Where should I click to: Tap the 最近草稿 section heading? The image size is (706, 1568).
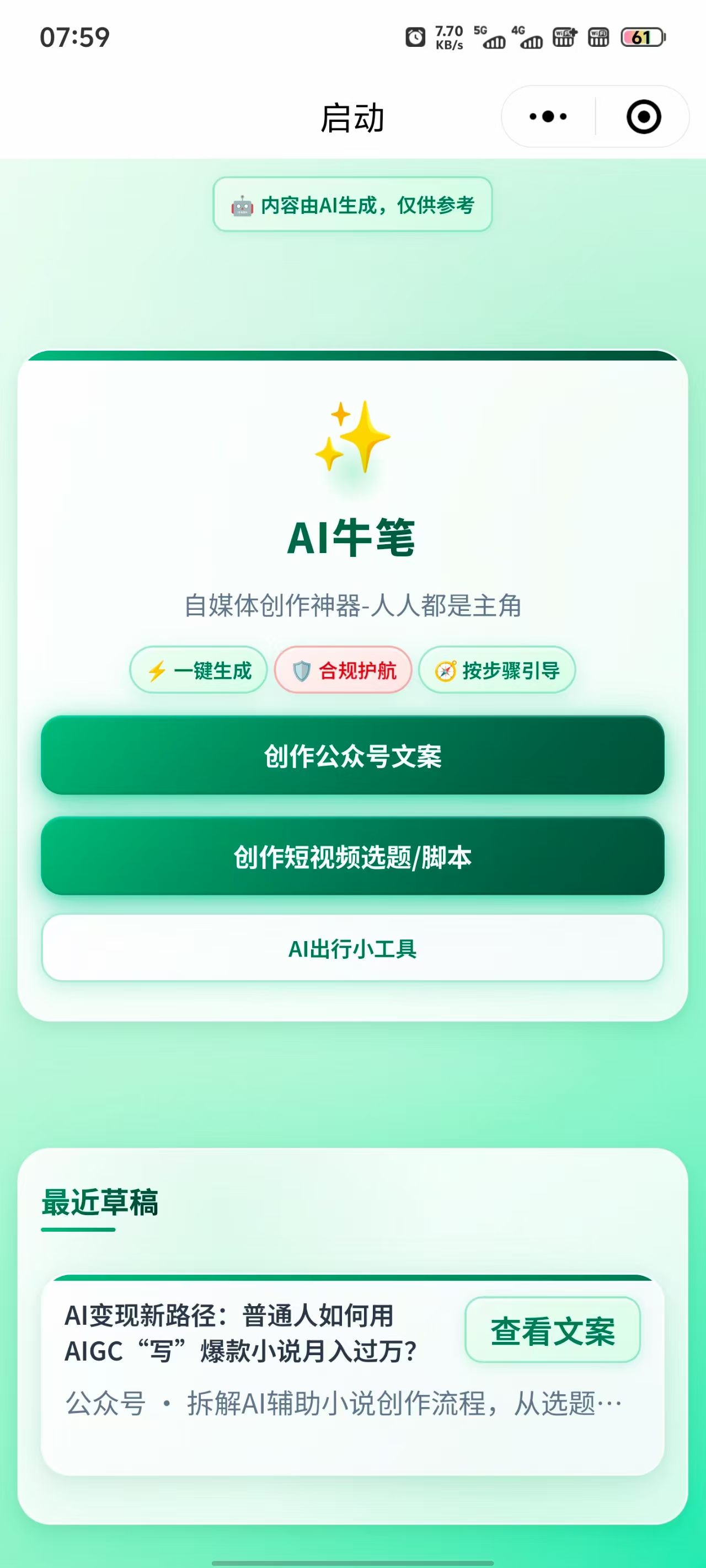(98, 1204)
